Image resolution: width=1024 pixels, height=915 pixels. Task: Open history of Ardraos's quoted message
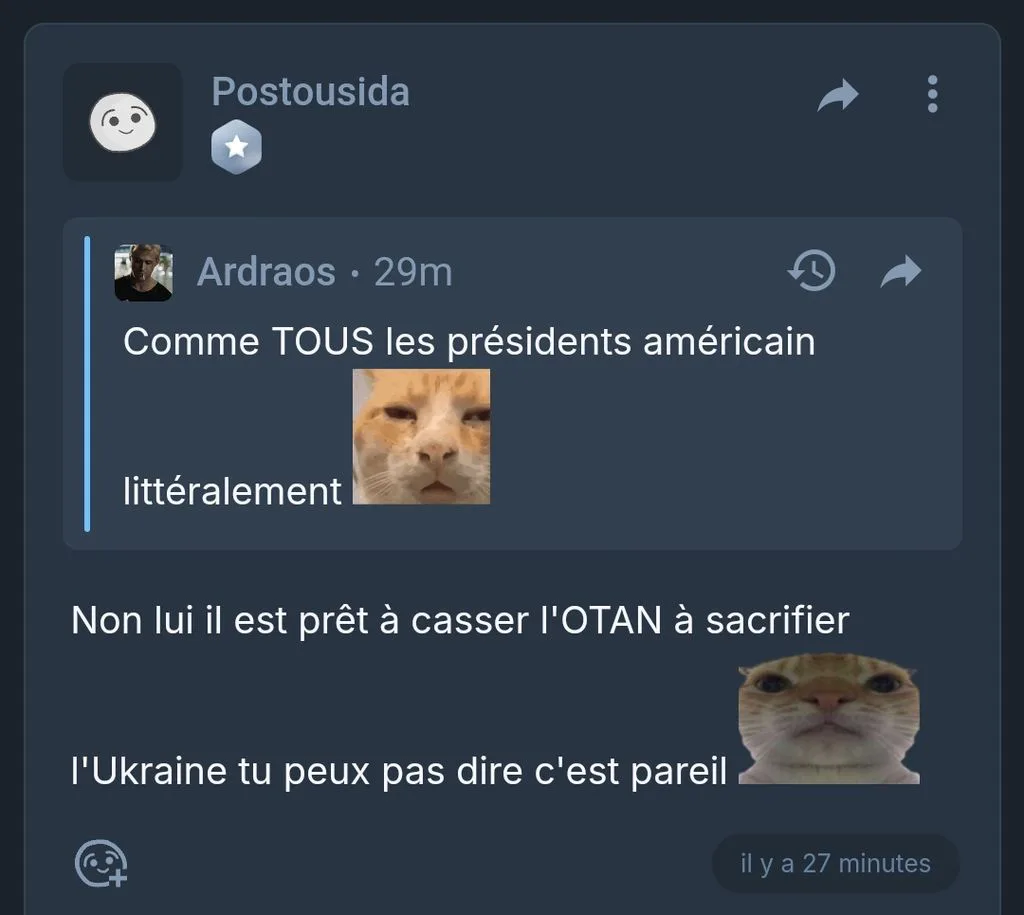[812, 270]
